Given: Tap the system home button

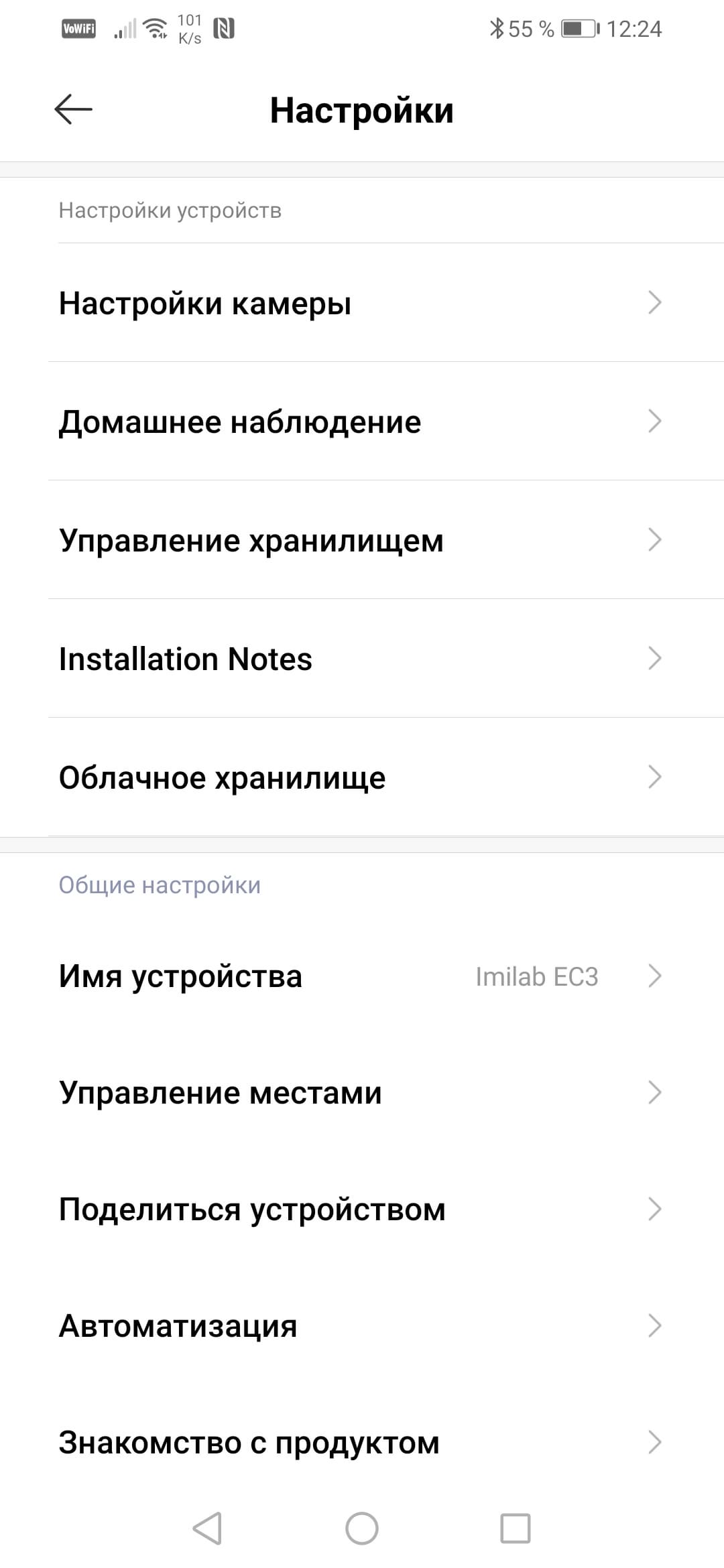Looking at the screenshot, I should pos(362,1528).
